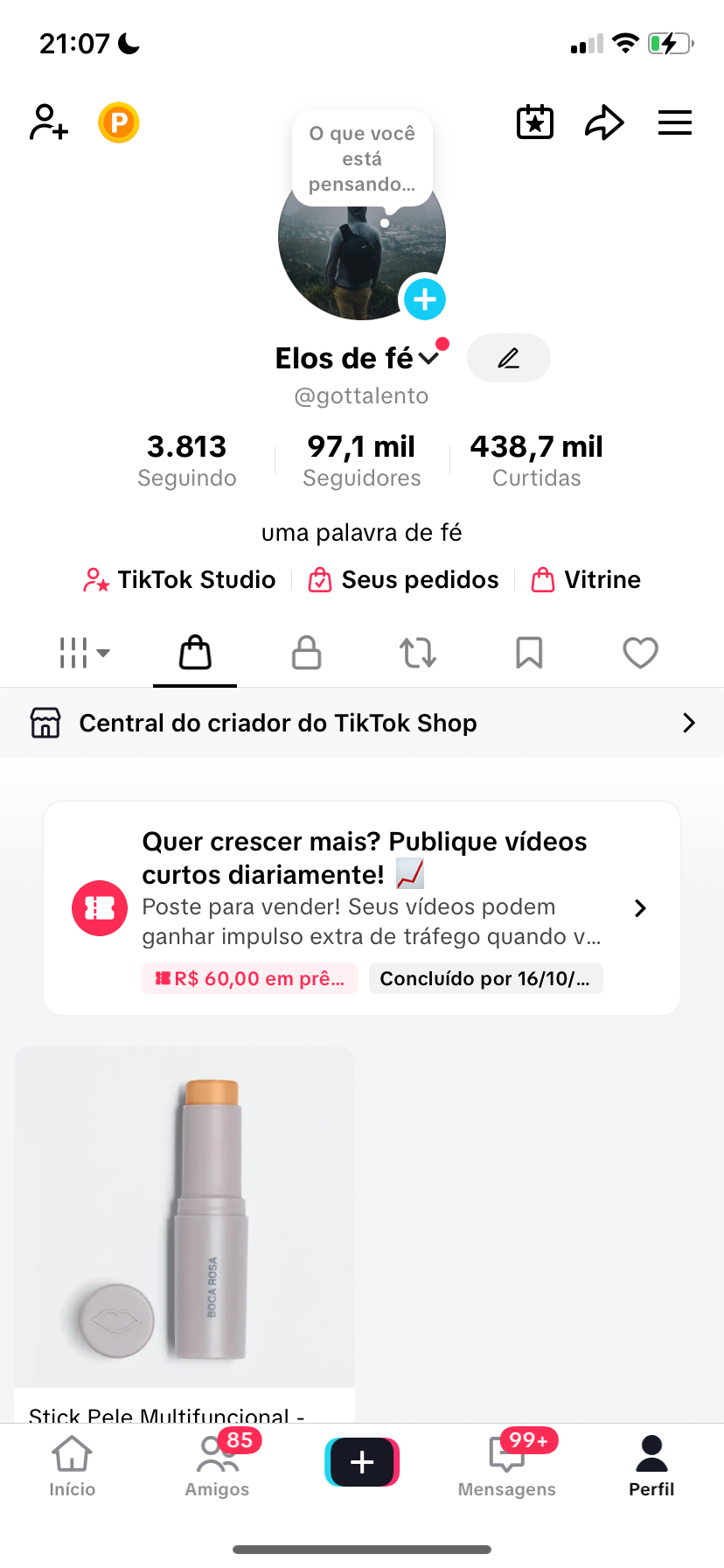
Task: Open Central do criador do TikTok Shop
Action: (362, 723)
